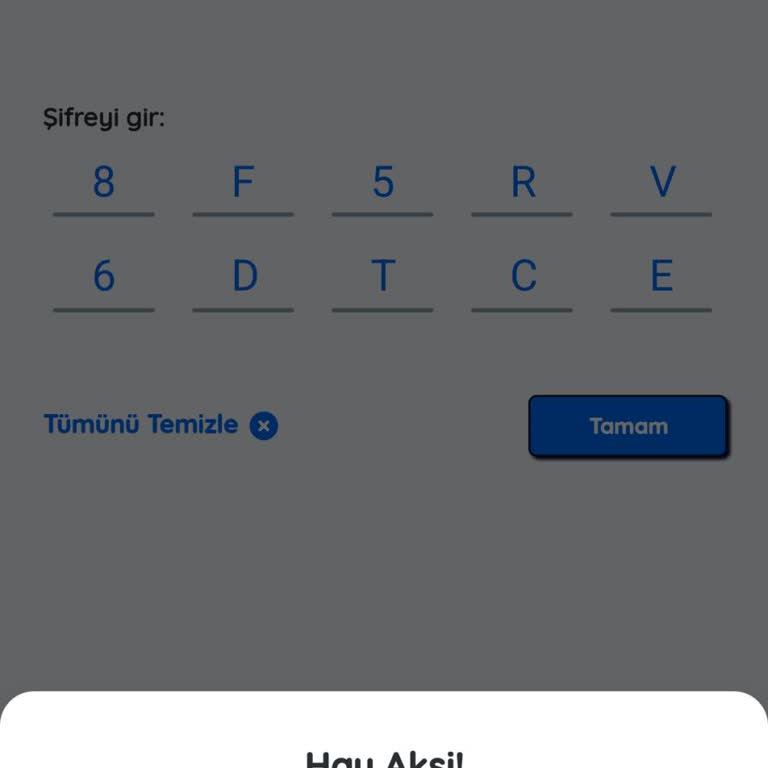The width and height of the screenshot is (768, 768).
Task: Select the password field with letter F
Action: (243, 184)
